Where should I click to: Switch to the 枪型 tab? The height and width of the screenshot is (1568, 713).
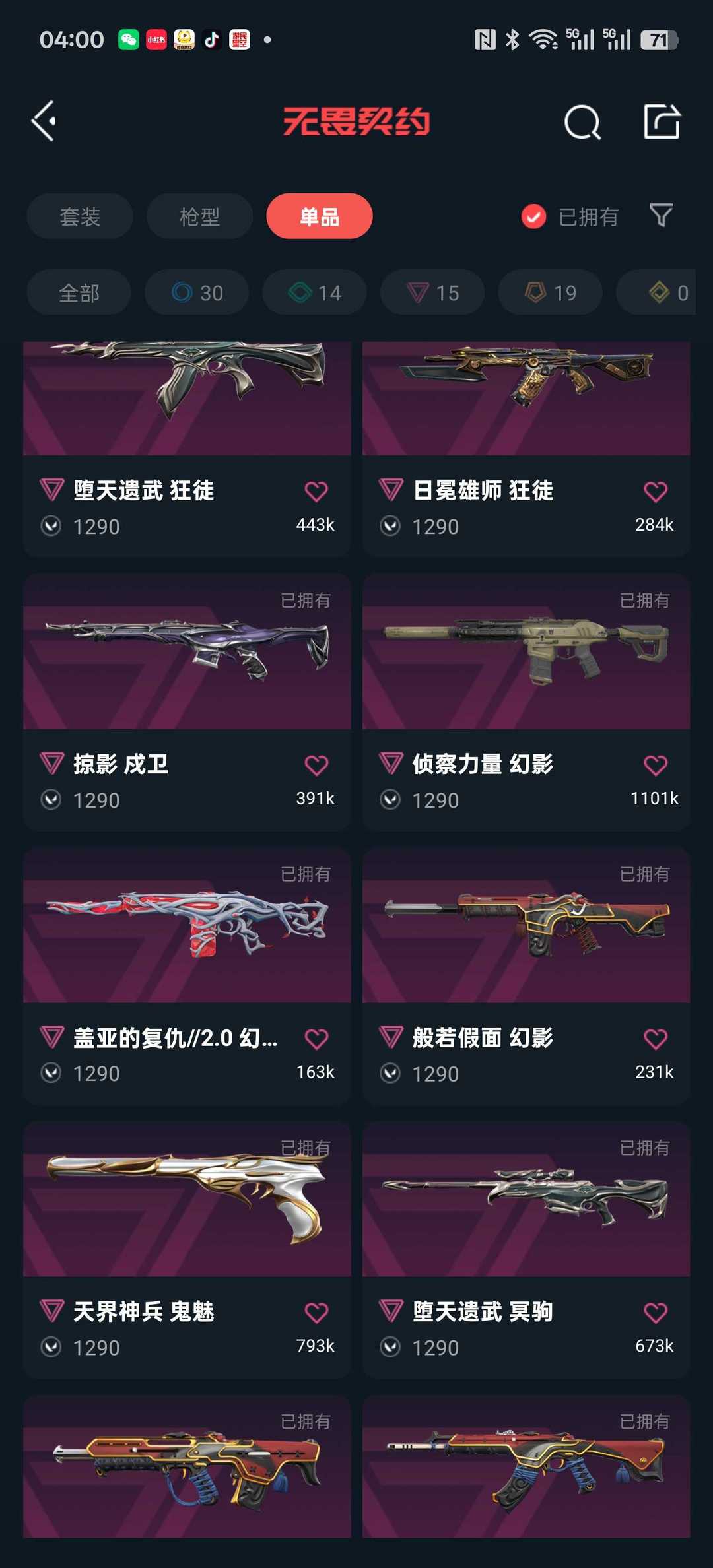click(199, 216)
